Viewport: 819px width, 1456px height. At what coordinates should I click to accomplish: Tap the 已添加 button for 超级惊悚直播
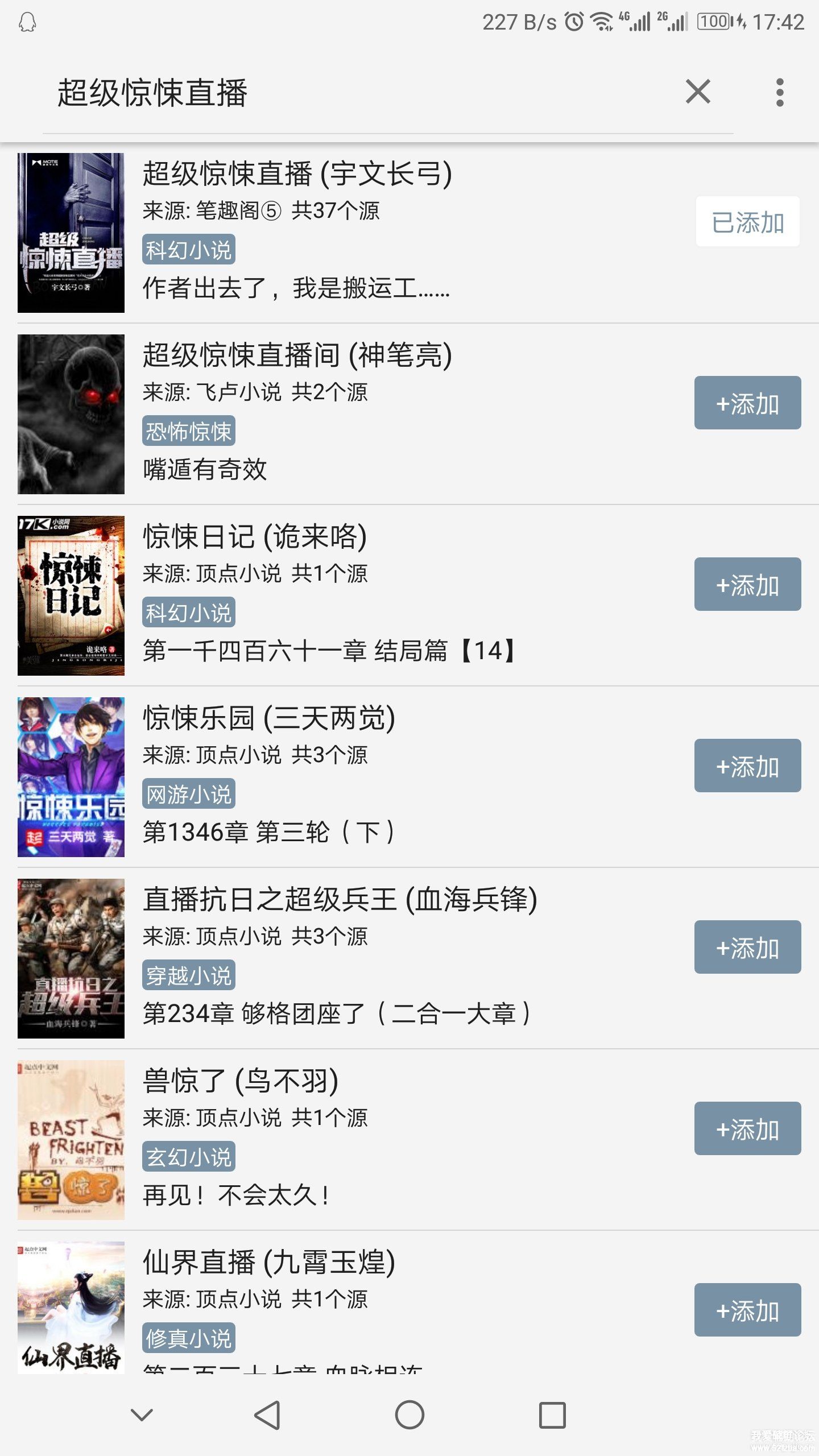coord(747,222)
